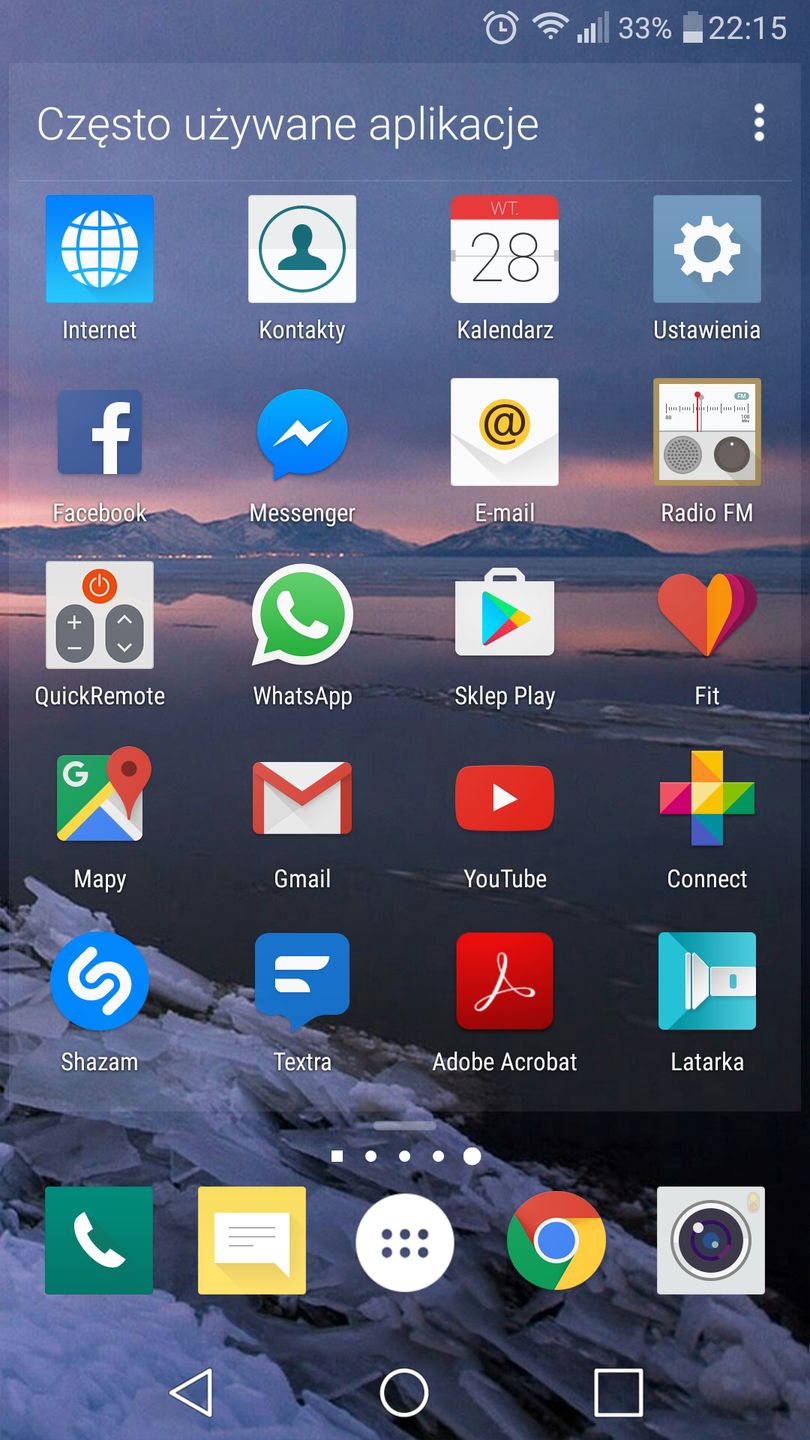Open Sklep Play store

click(x=505, y=615)
